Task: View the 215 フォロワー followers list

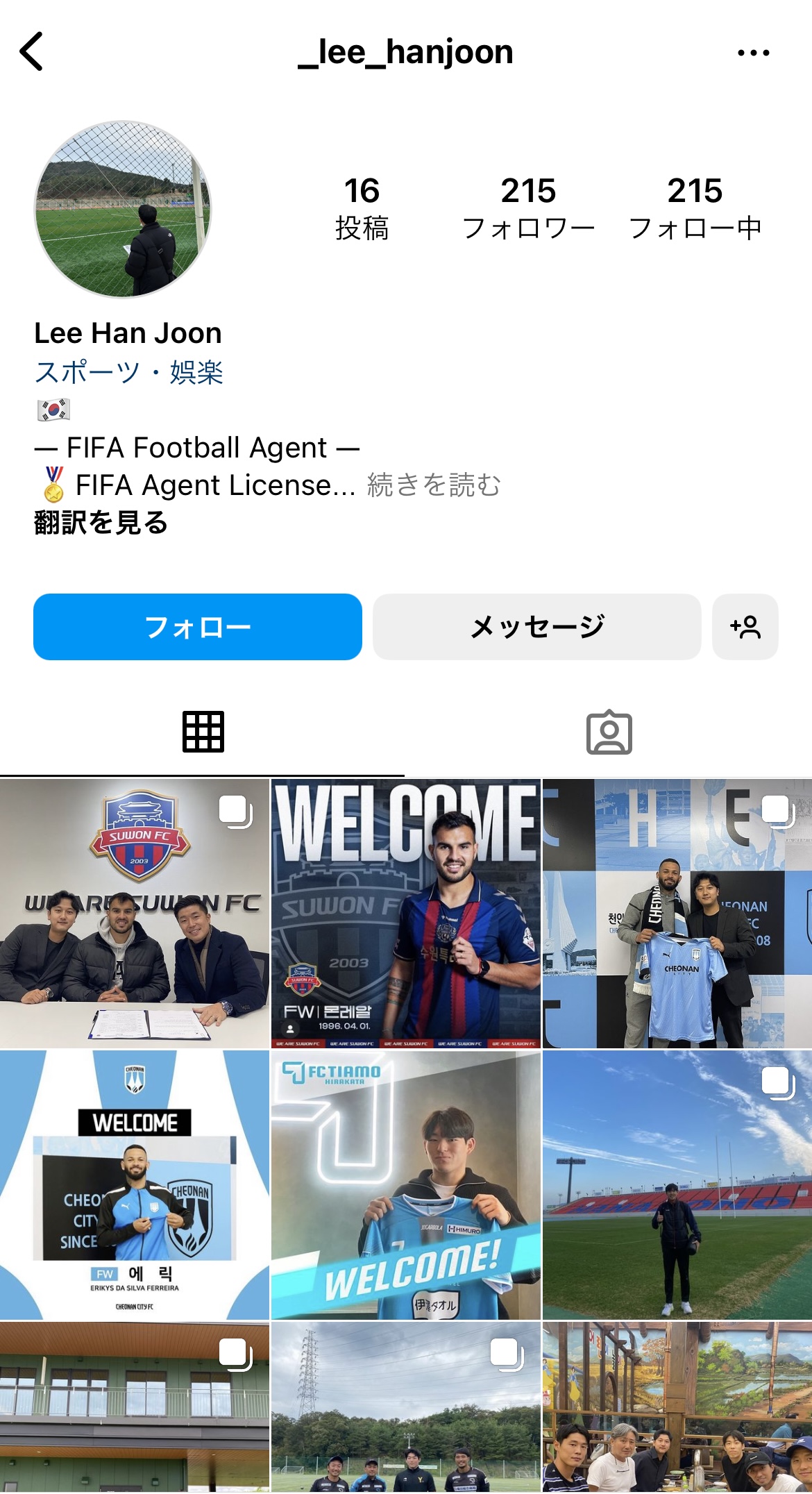Action: click(x=528, y=208)
